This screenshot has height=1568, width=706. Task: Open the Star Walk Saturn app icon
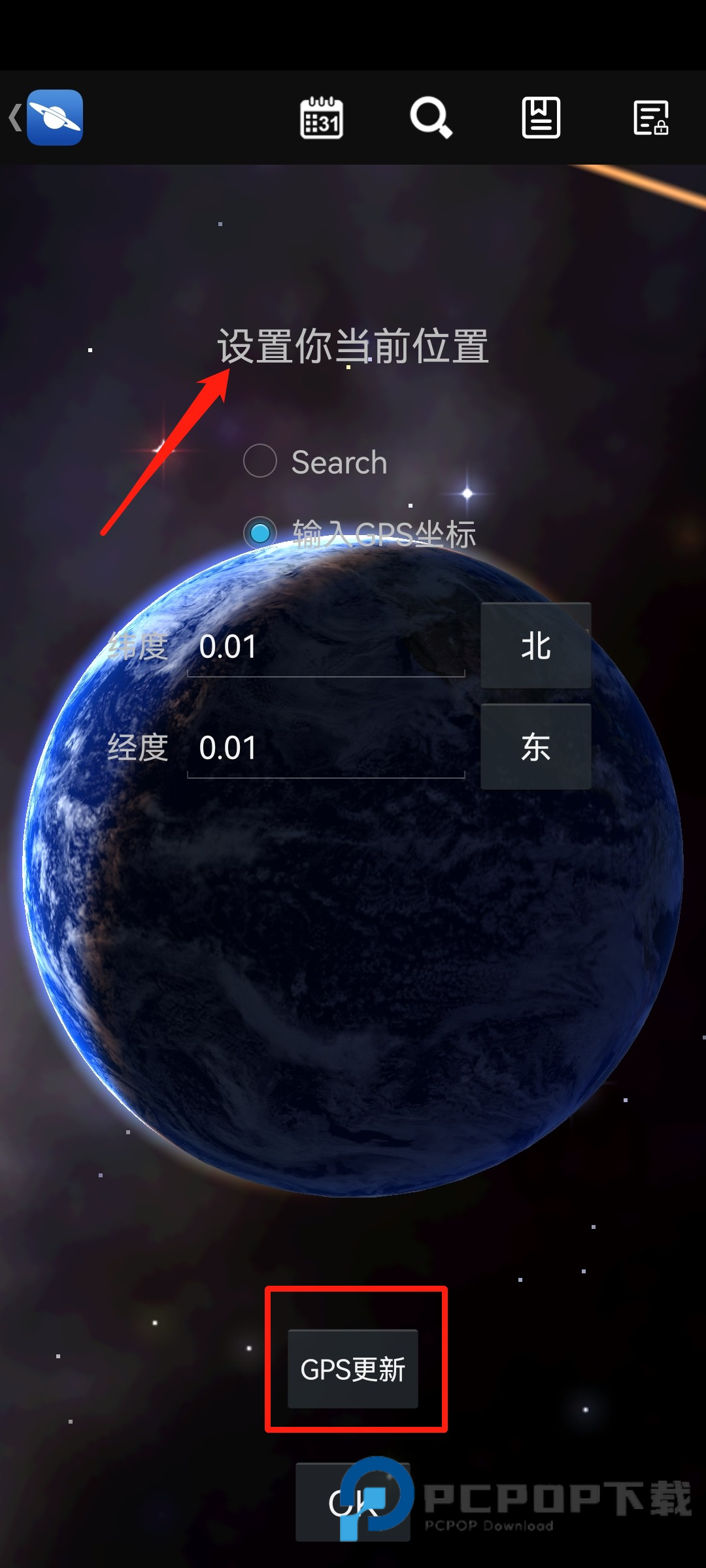coord(56,118)
